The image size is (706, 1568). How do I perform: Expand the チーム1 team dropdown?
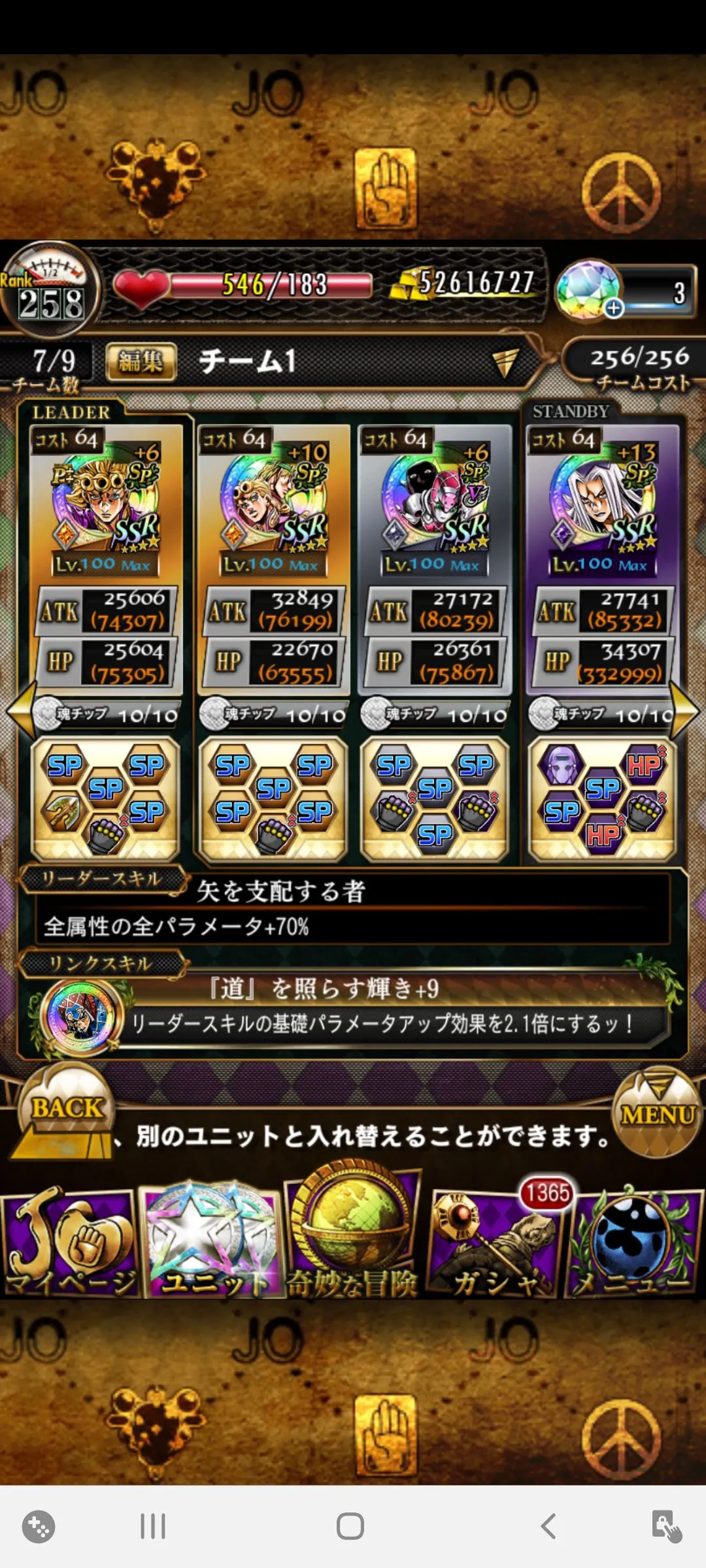(504, 361)
